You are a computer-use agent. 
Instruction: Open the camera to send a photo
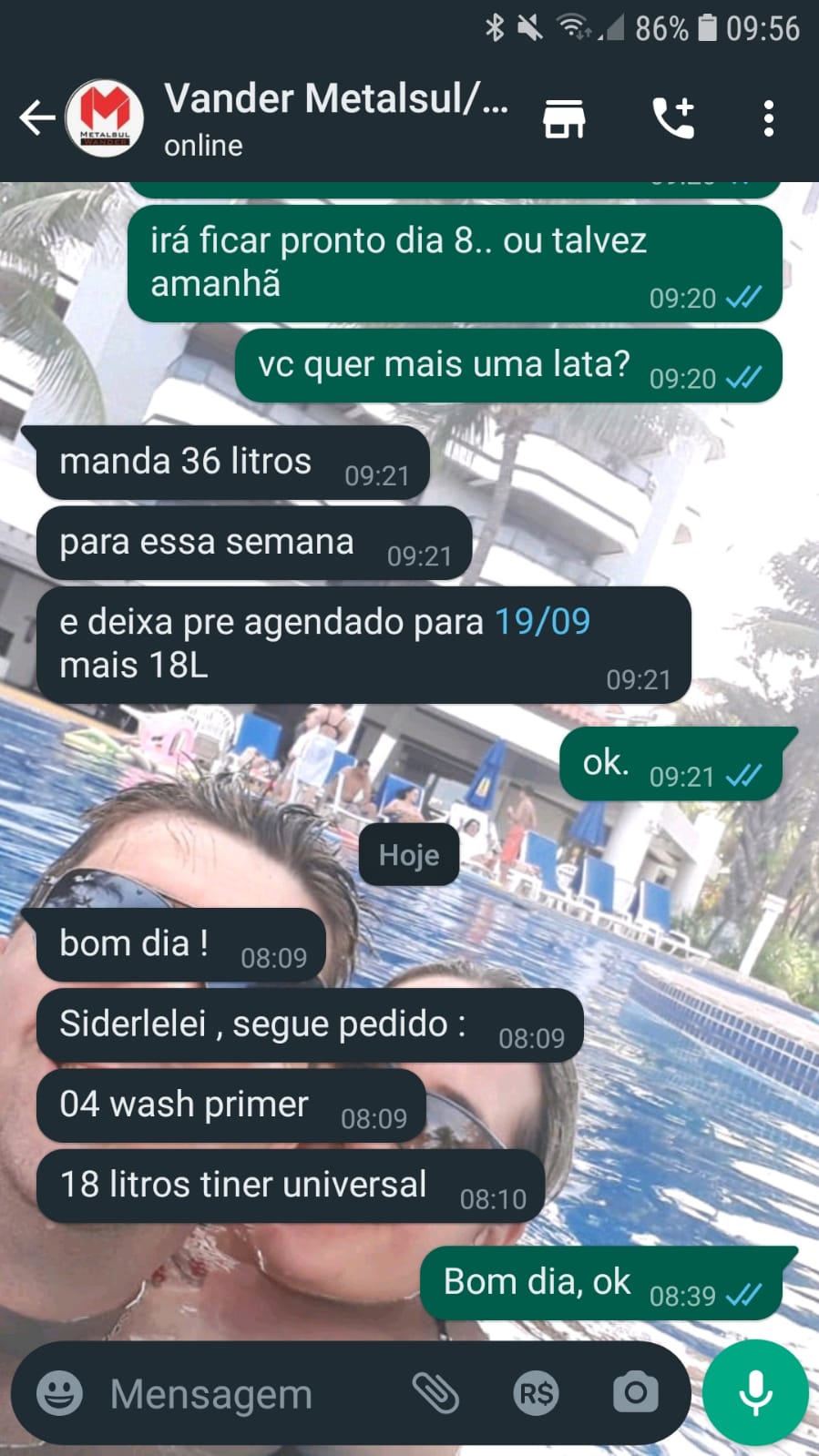tap(635, 1393)
